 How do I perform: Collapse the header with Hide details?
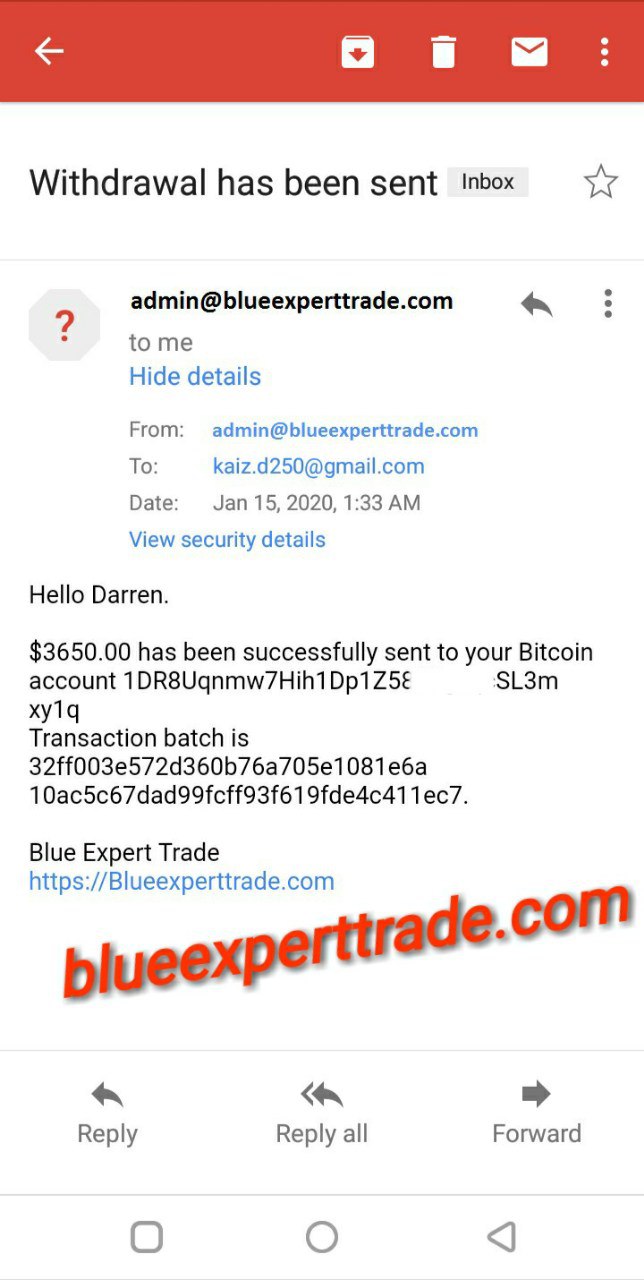[195, 377]
